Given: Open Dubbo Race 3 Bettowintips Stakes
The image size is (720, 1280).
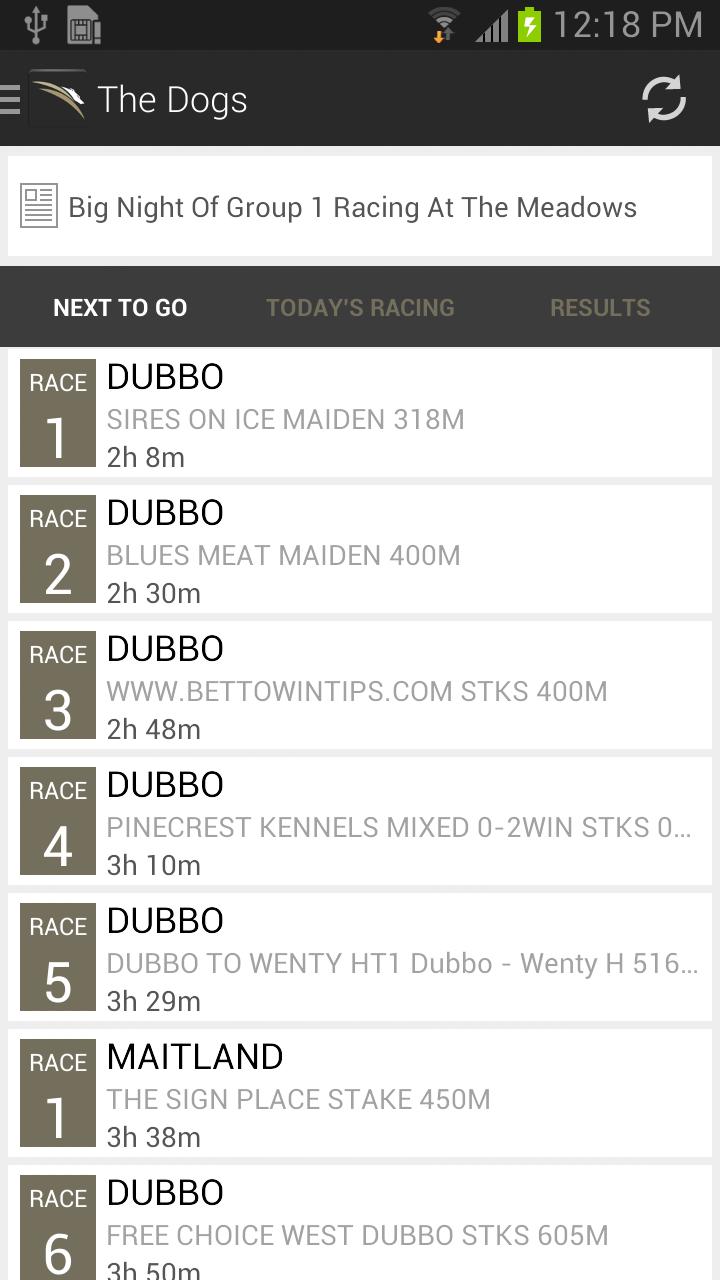Looking at the screenshot, I should click(x=360, y=686).
